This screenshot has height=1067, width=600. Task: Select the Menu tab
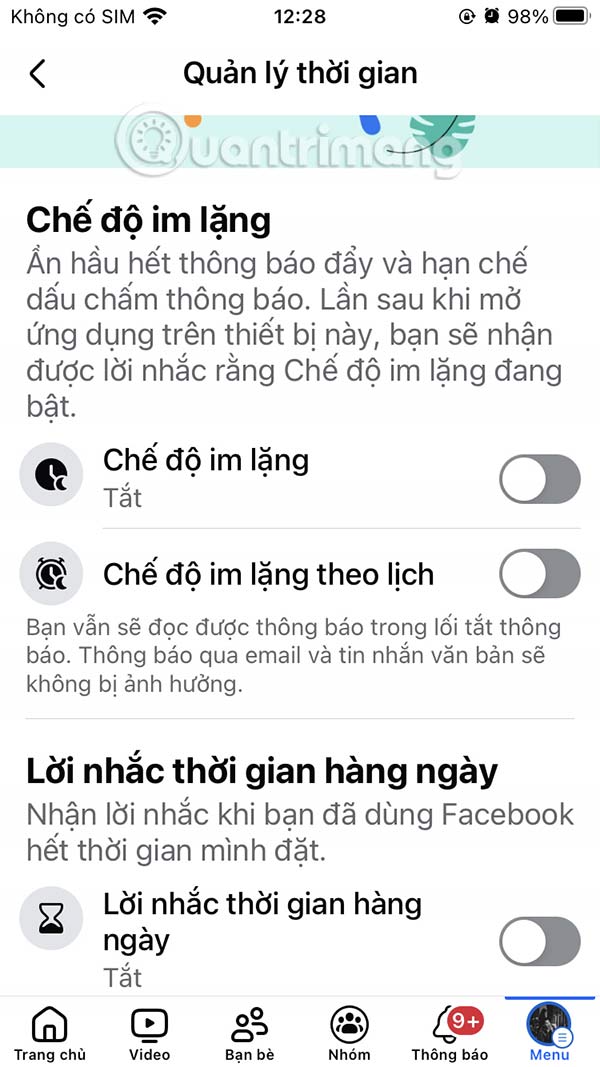point(549,1034)
